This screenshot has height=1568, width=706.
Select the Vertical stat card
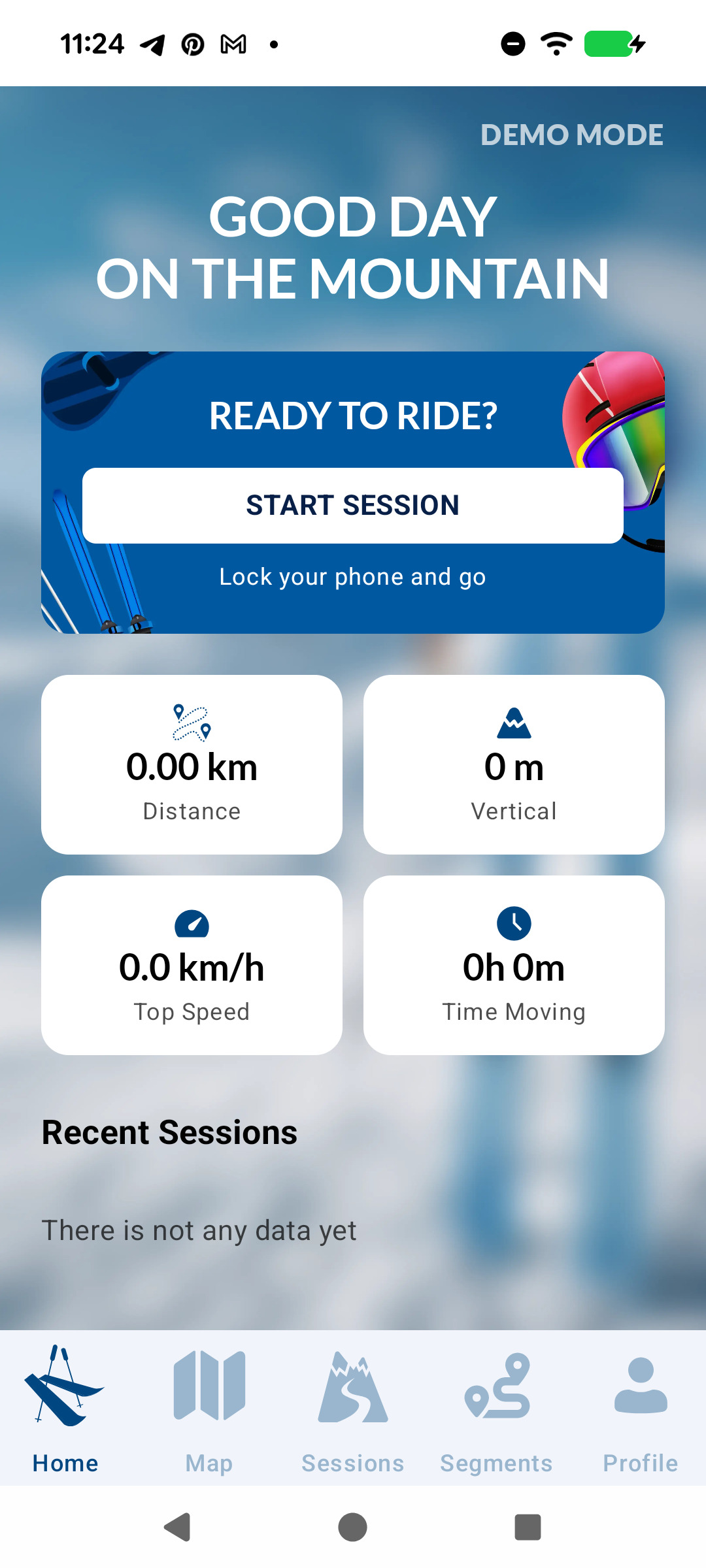click(x=514, y=763)
